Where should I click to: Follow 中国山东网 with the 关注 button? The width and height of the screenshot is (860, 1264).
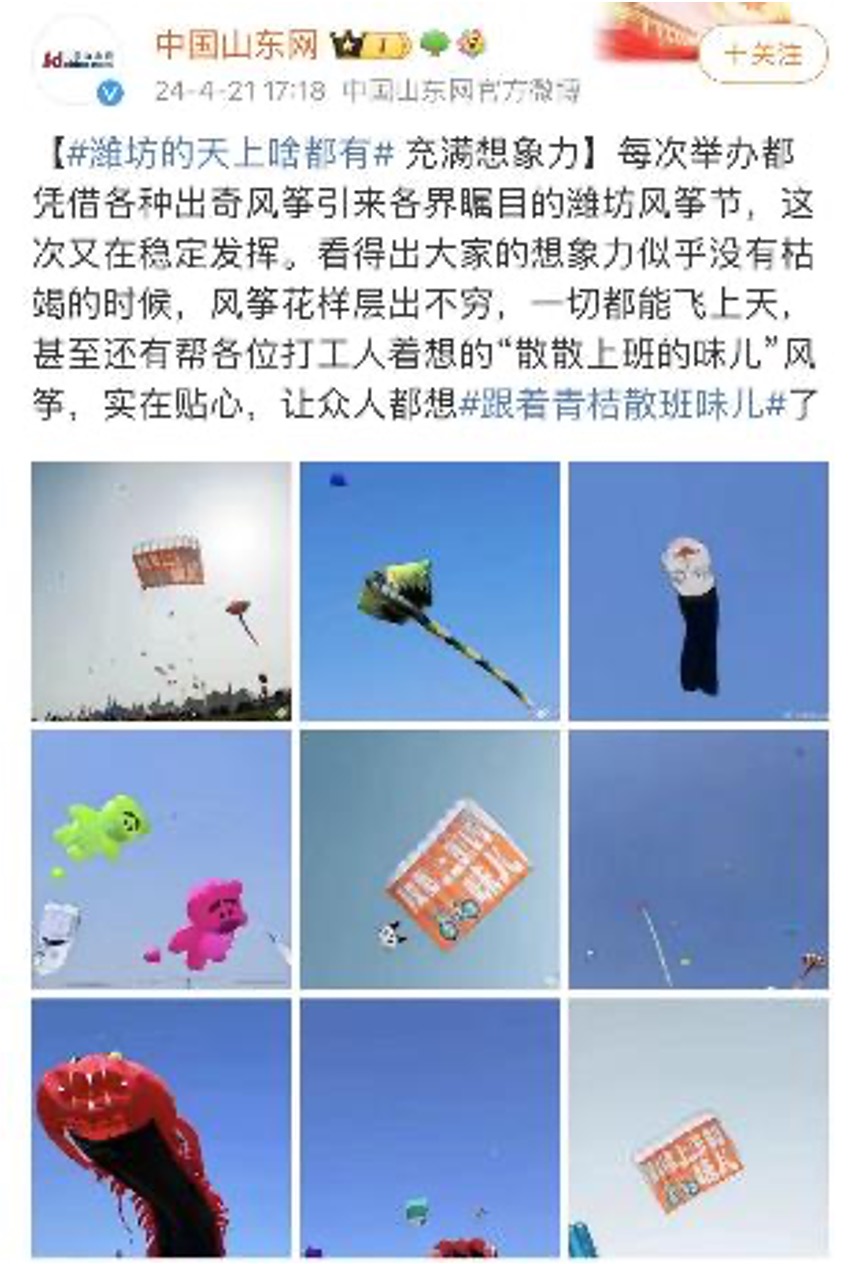(x=763, y=54)
